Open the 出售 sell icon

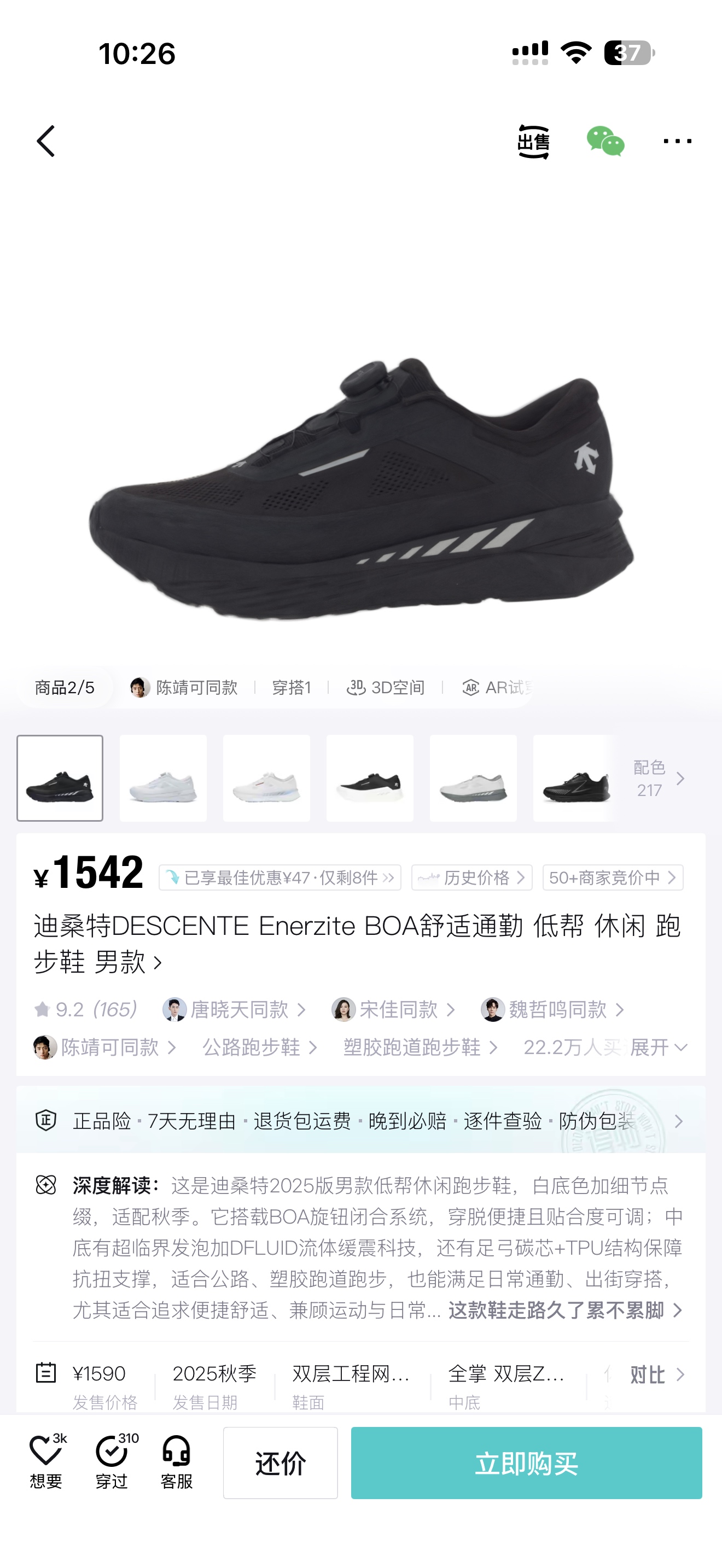533,142
